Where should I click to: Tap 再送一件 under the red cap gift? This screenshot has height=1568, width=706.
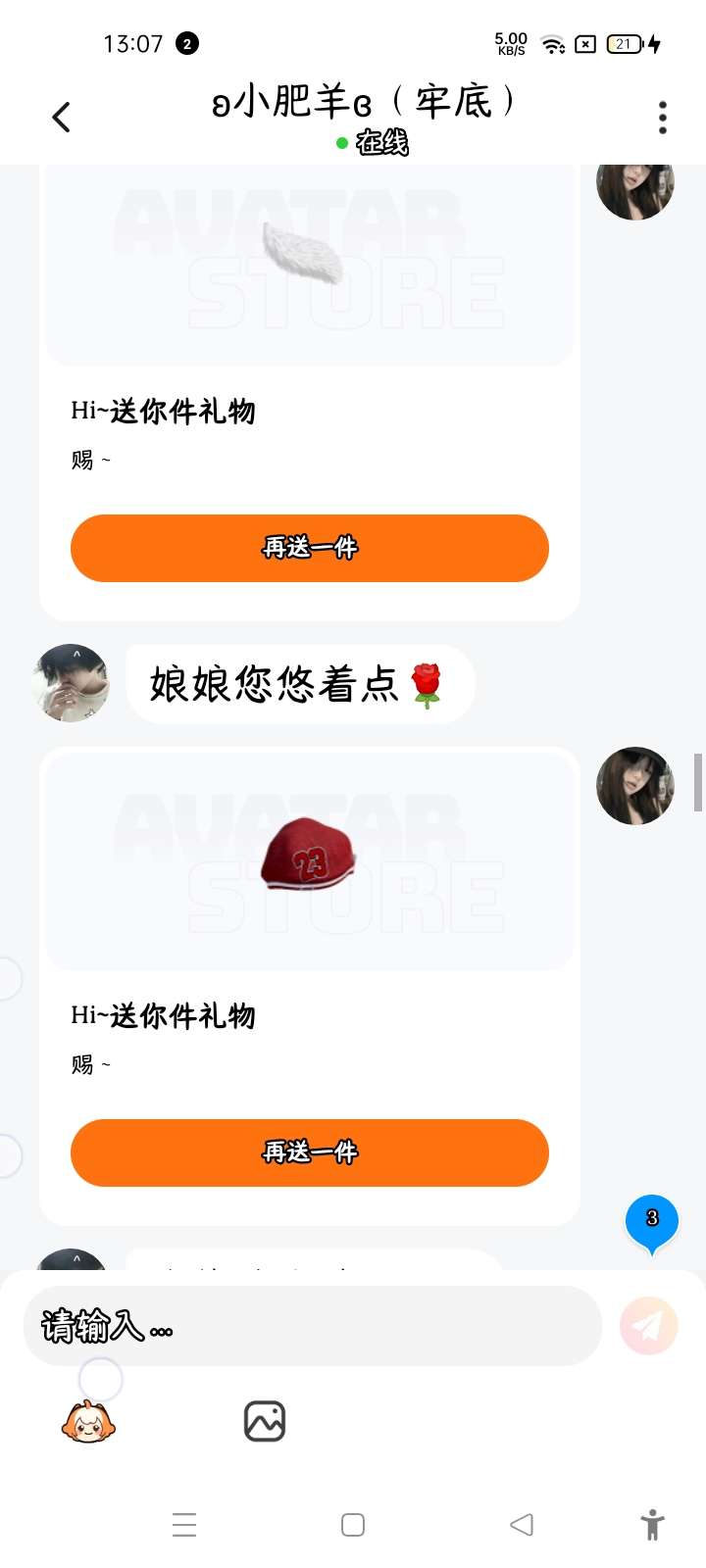pyautogui.click(x=309, y=1152)
